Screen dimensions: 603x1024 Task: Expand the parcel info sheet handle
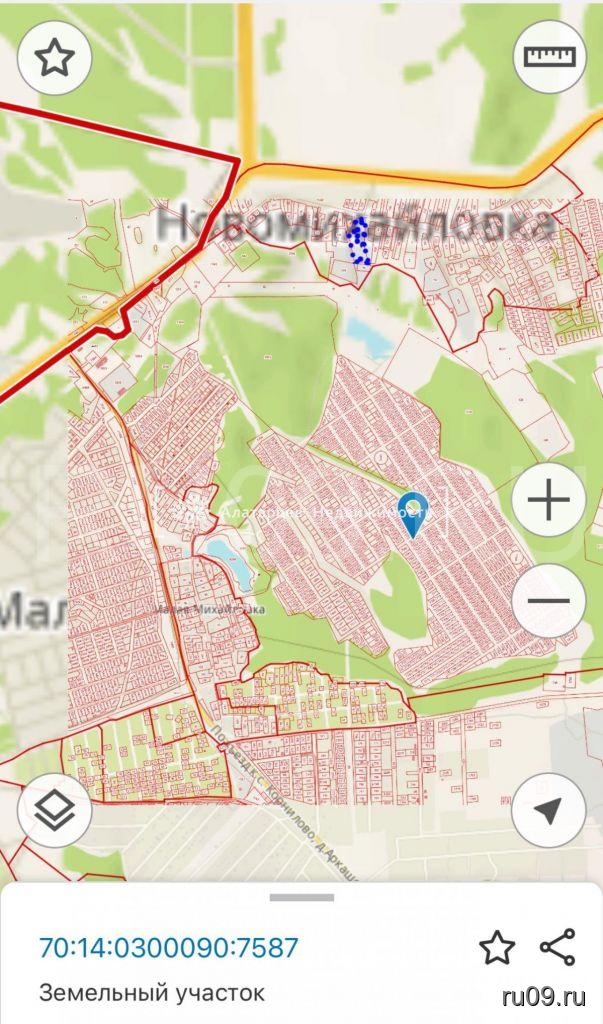[x=301, y=897]
